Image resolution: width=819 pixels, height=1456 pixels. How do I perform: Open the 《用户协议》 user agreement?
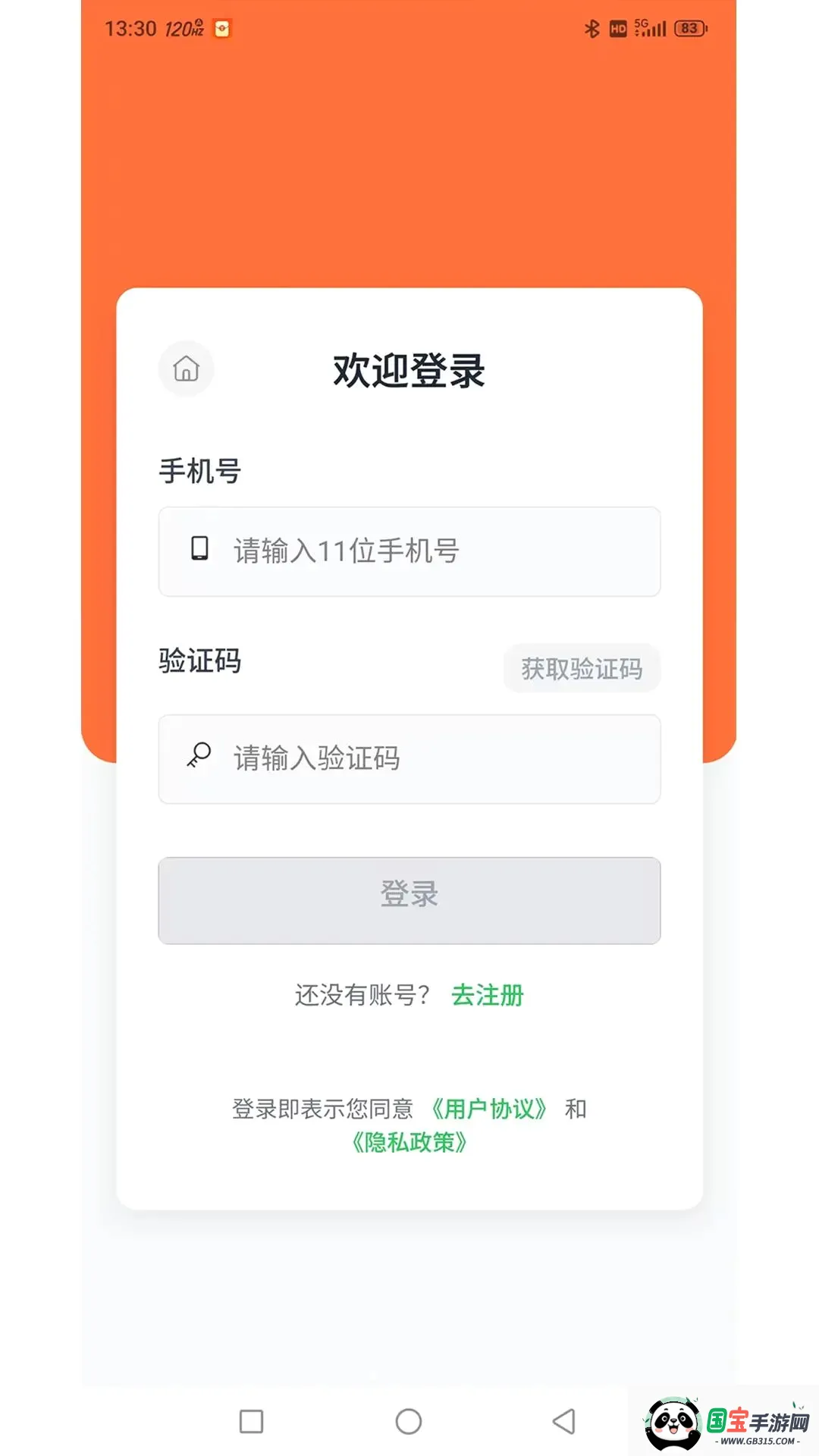(489, 1109)
